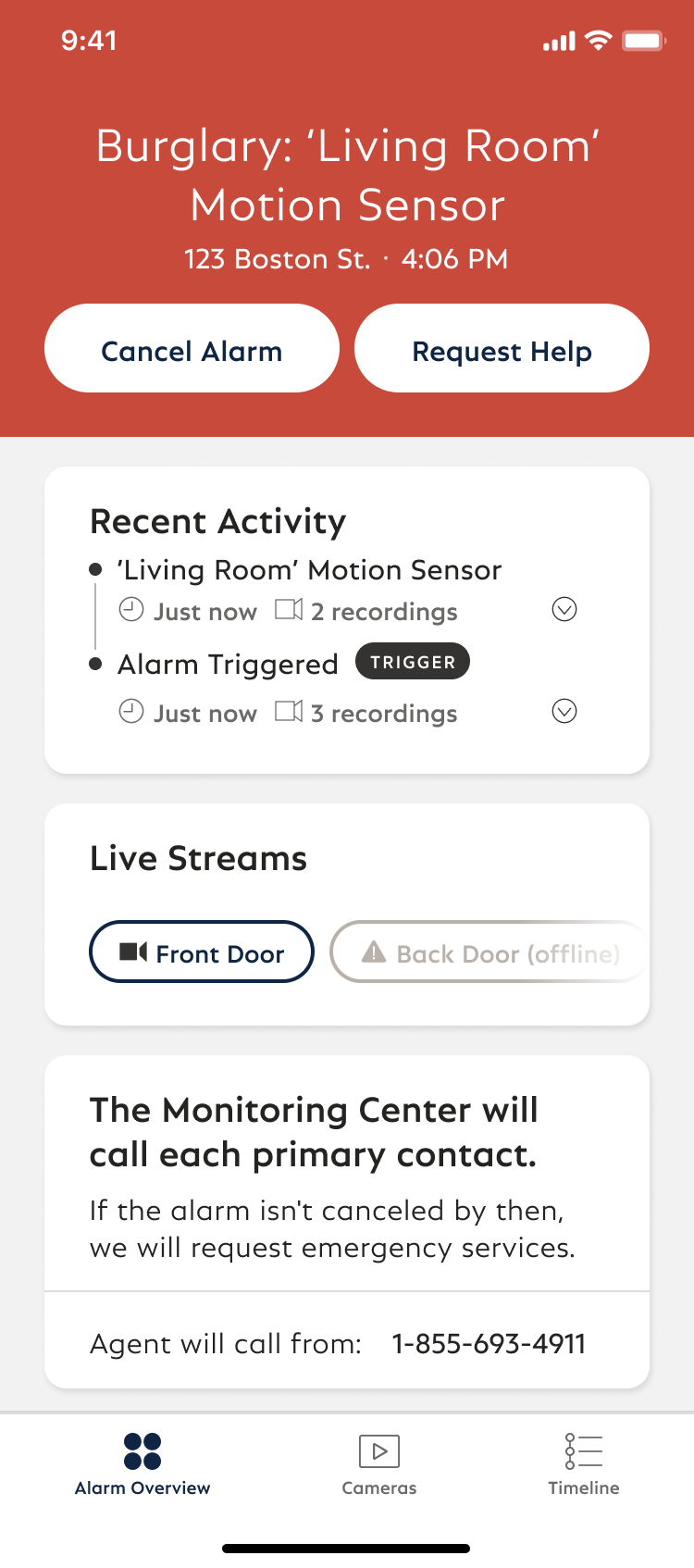Click the TRIGGER badge next to Alarm Triggered
This screenshot has height=1568, width=694.
(413, 662)
